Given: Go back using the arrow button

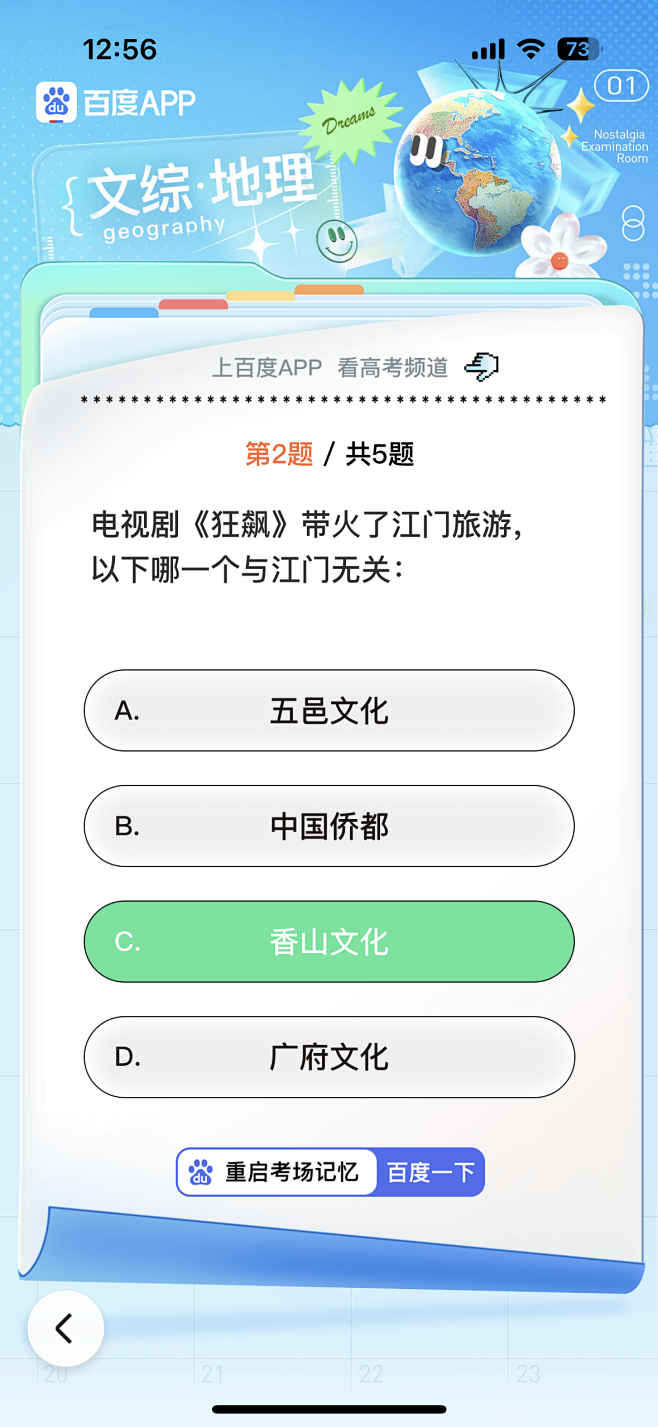Looking at the screenshot, I should (65, 1328).
